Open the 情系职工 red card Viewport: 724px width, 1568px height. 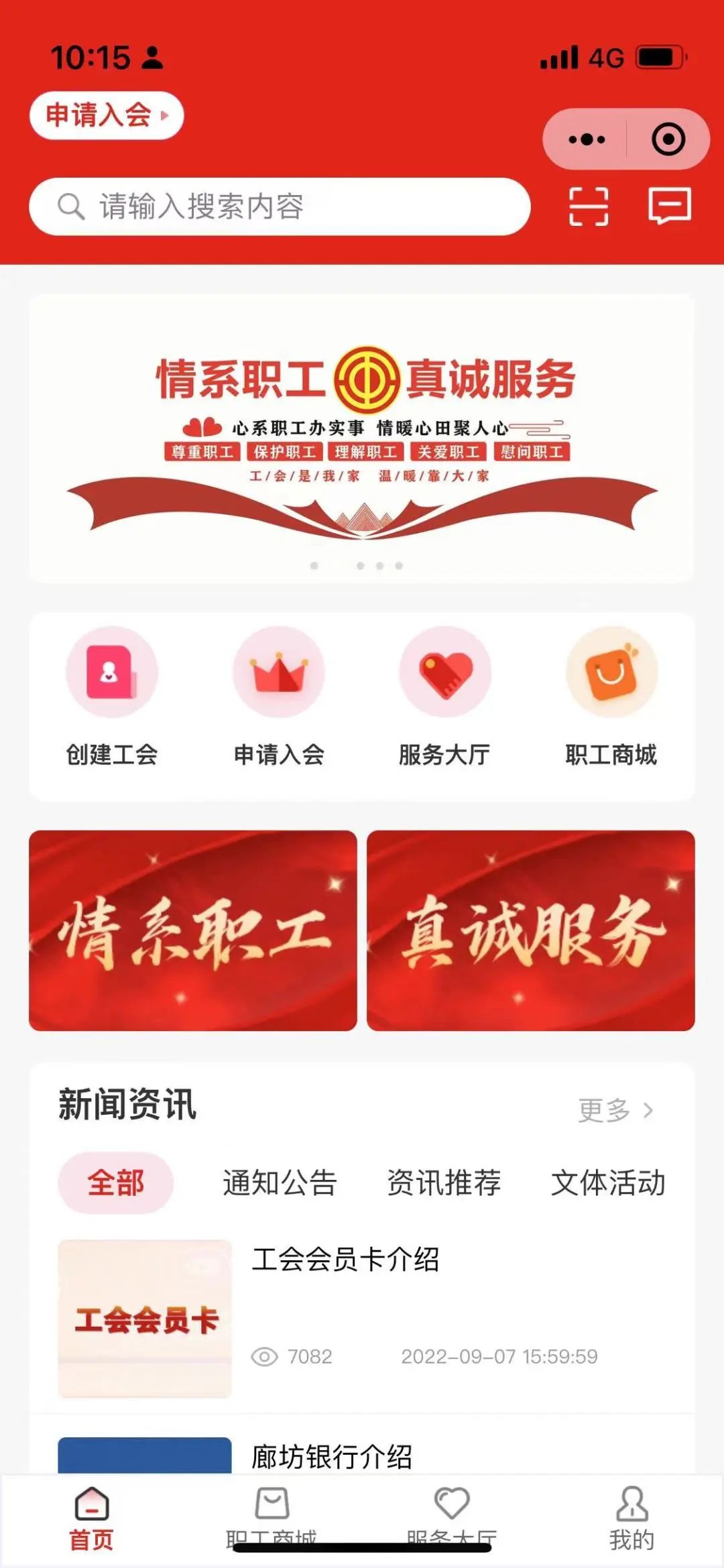coord(193,930)
